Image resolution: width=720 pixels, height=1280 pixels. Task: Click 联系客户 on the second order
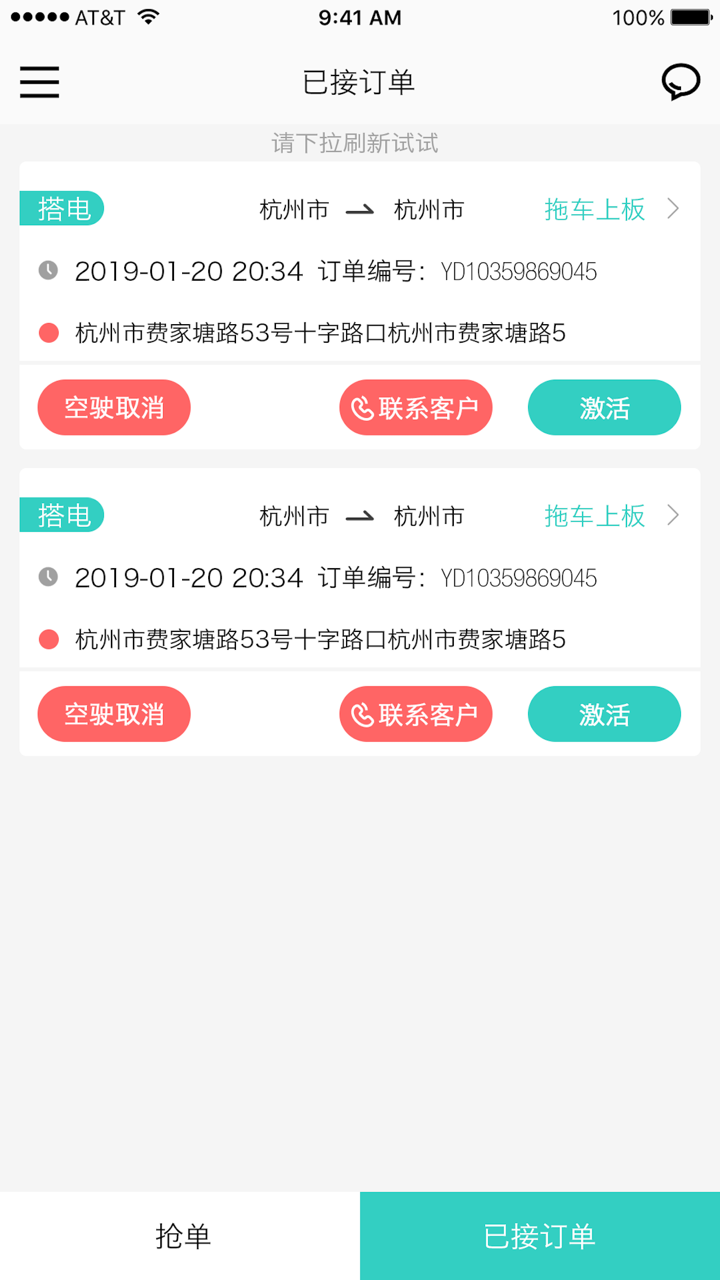coord(415,714)
